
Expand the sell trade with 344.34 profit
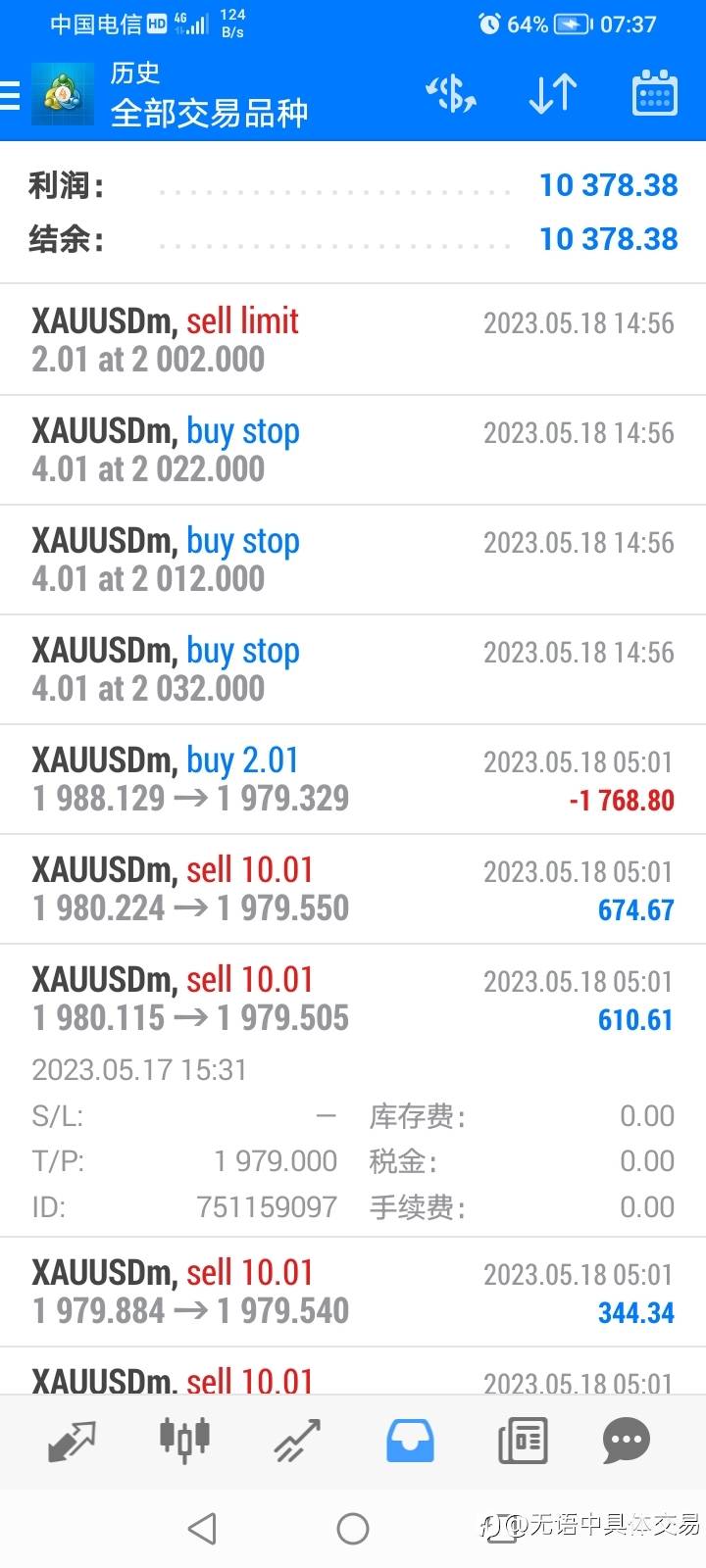coord(353,1292)
